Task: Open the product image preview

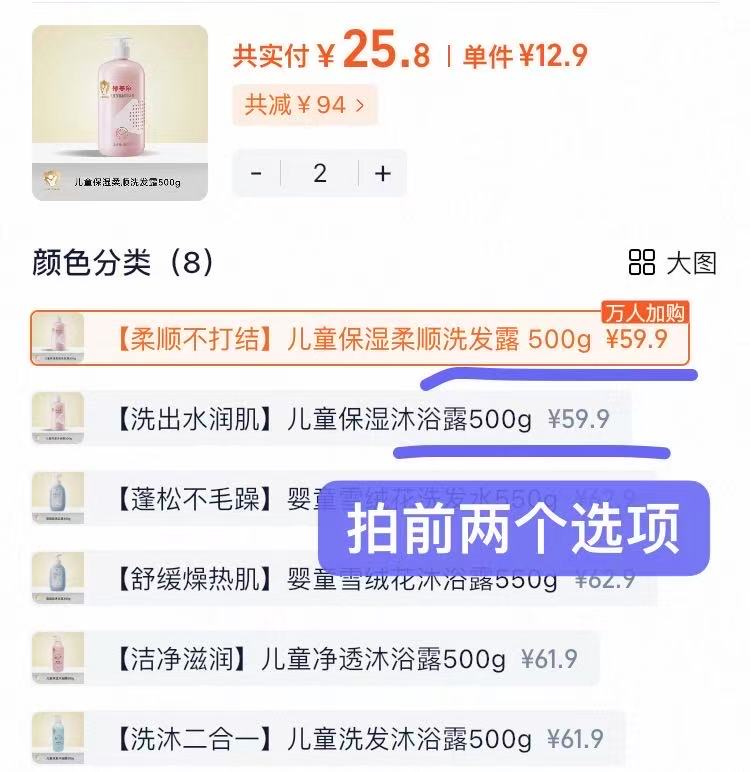Action: point(120,112)
